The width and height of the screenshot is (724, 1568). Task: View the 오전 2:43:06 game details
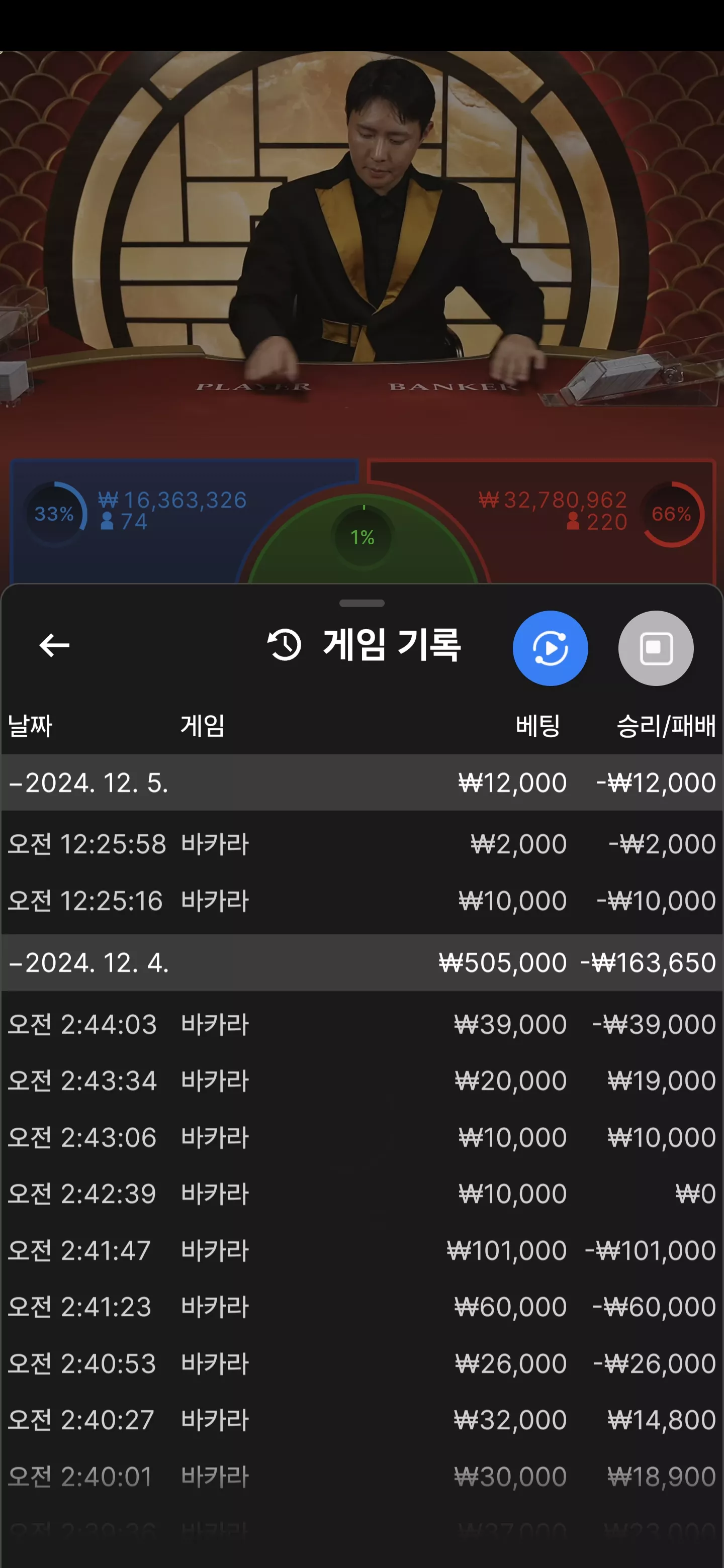(361, 1137)
